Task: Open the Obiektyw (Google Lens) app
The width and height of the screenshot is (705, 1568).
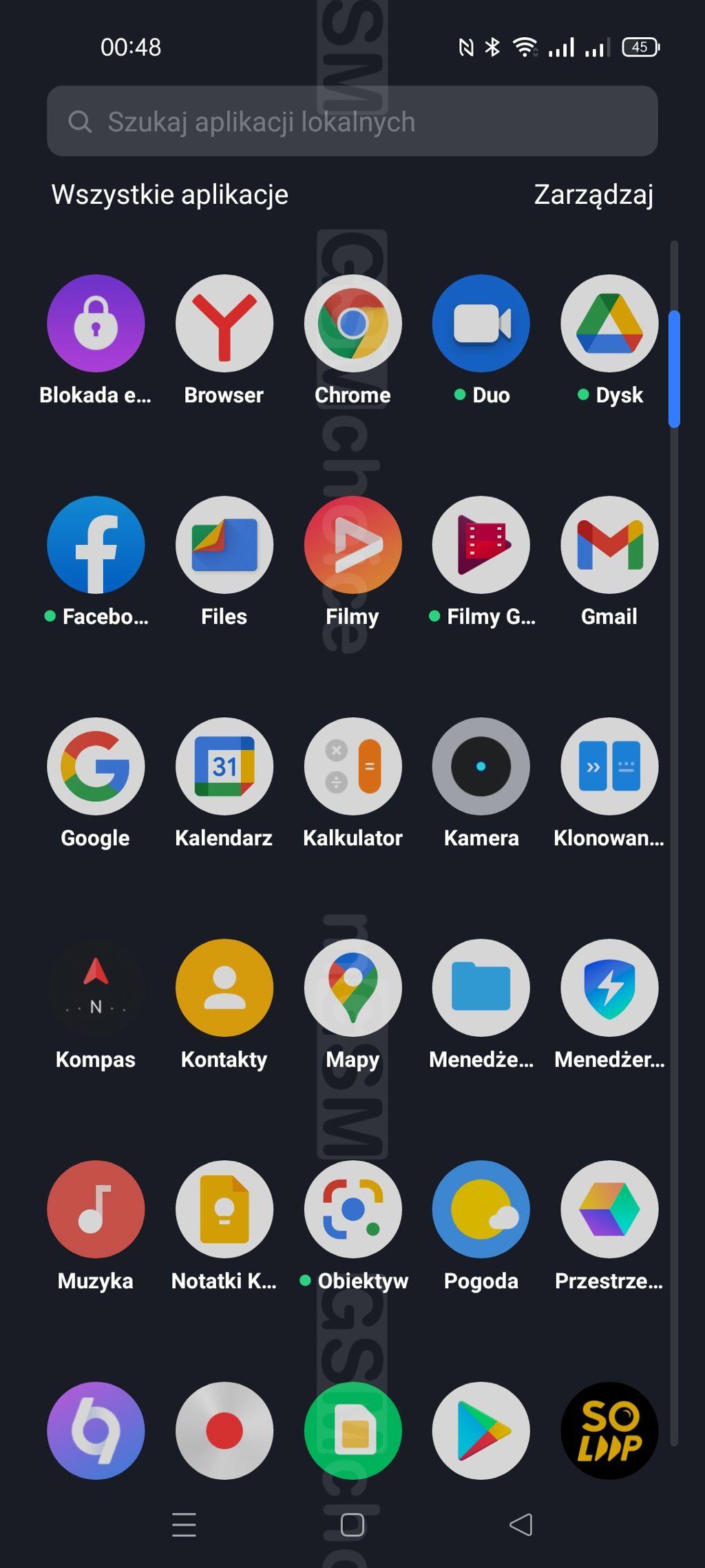Action: (x=352, y=1210)
